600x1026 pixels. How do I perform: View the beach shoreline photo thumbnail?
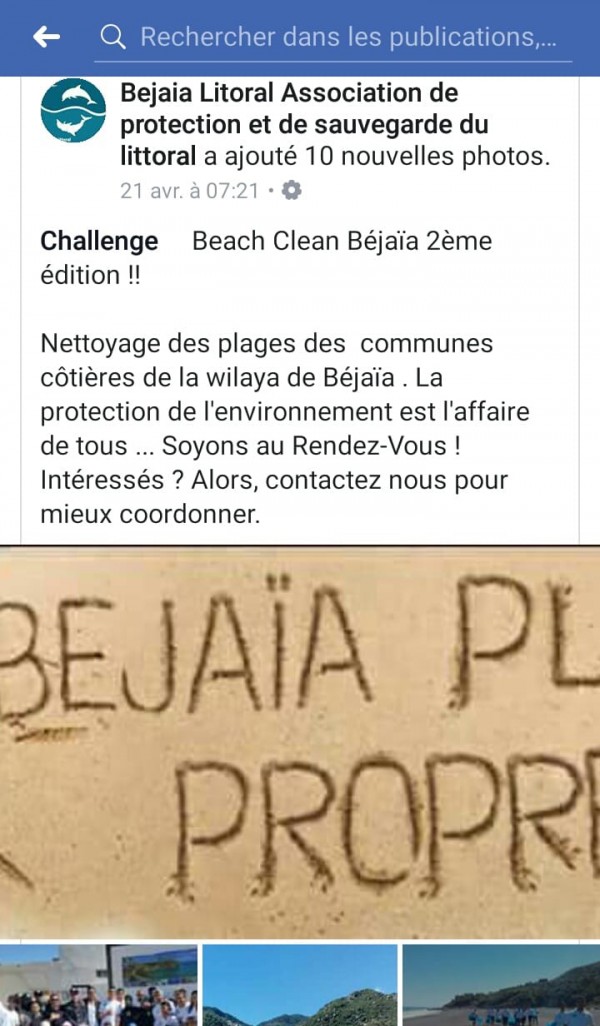[500, 985]
